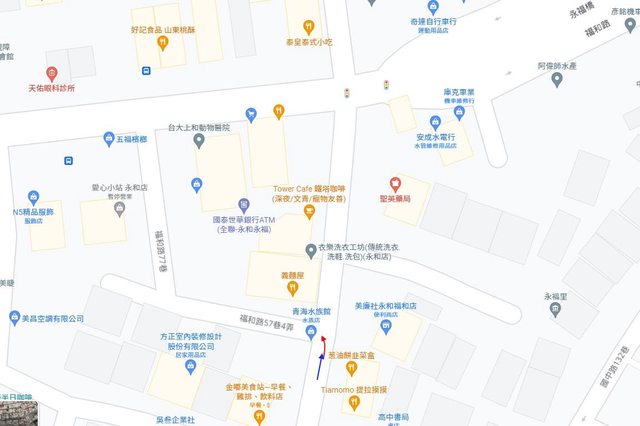The height and width of the screenshot is (426, 640).
Task: Select the Tiamomo 提拉摸摸 restaurant pin
Action: coord(351,403)
